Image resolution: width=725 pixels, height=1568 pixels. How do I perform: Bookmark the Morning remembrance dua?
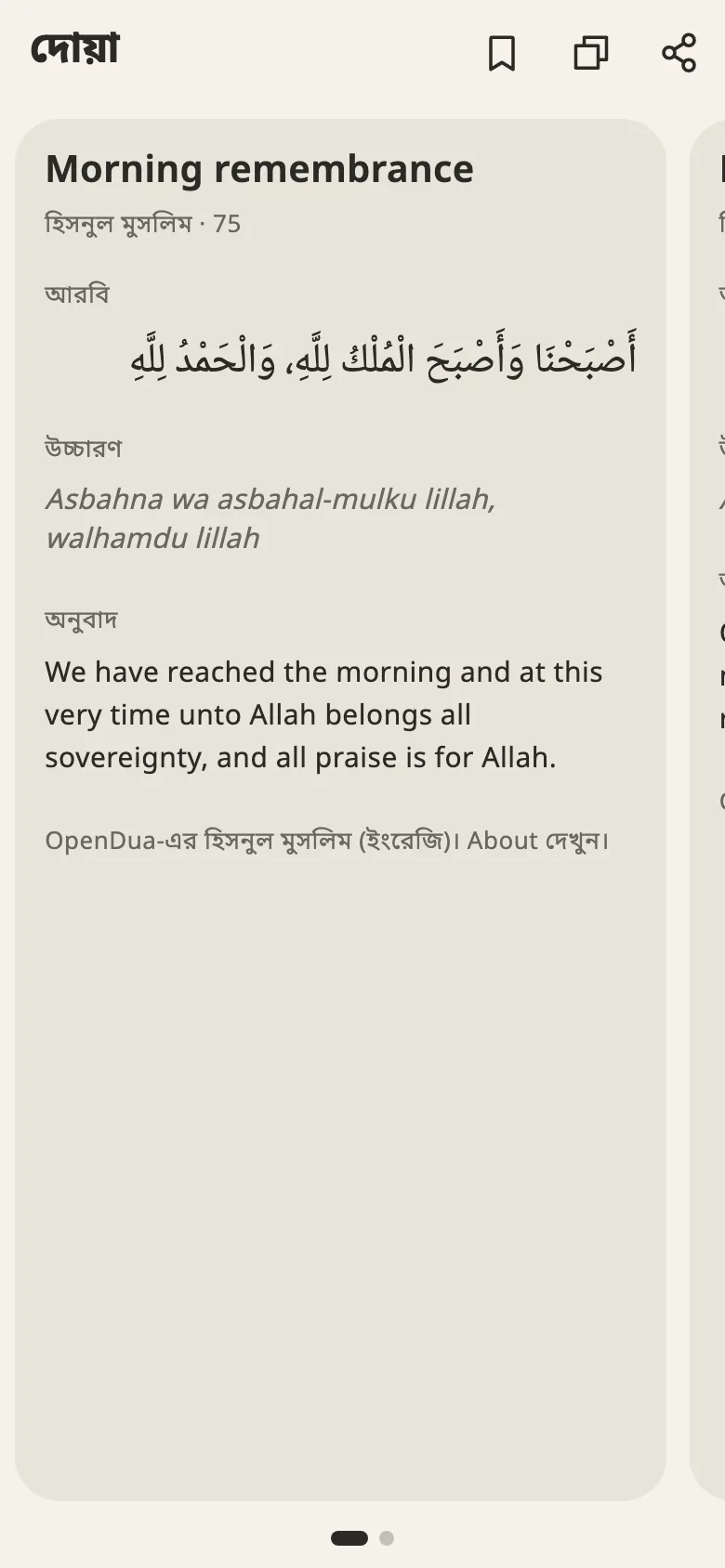tap(502, 53)
